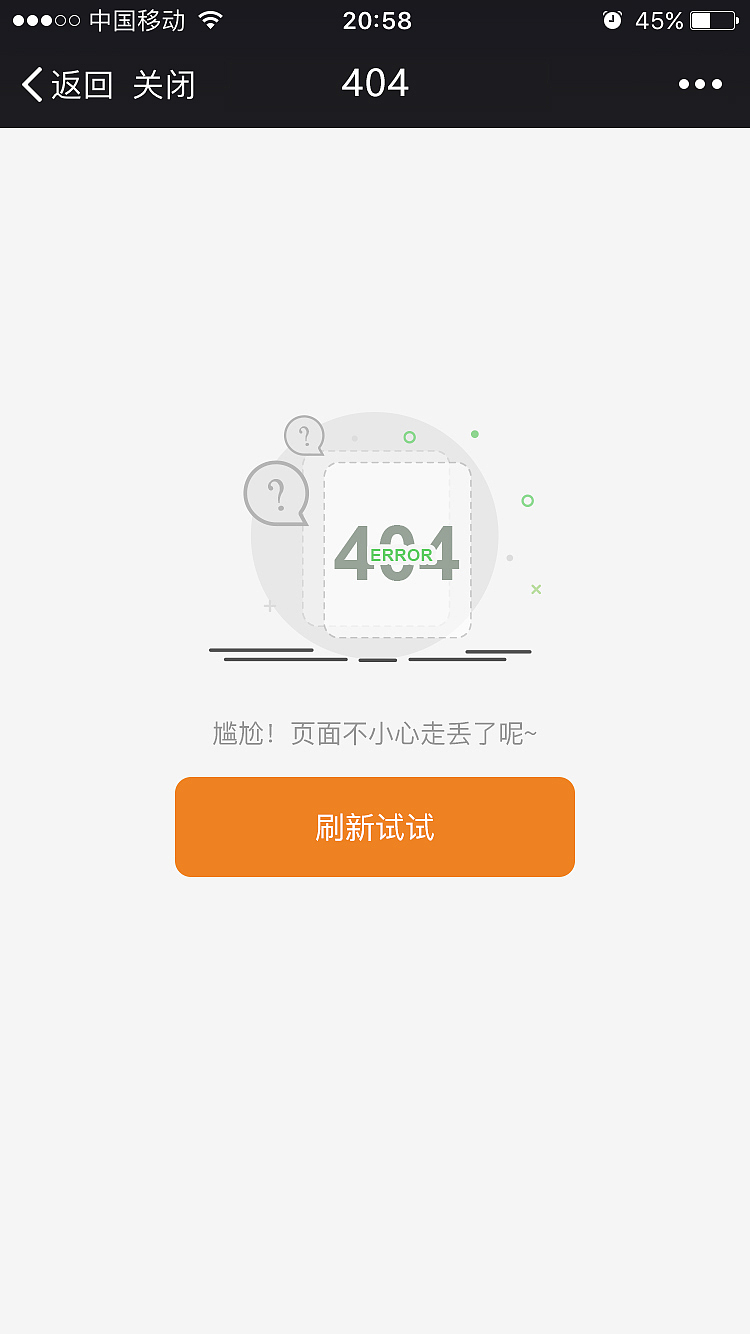Tap the 中国移动 carrier name
The height and width of the screenshot is (1334, 750).
click(135, 18)
